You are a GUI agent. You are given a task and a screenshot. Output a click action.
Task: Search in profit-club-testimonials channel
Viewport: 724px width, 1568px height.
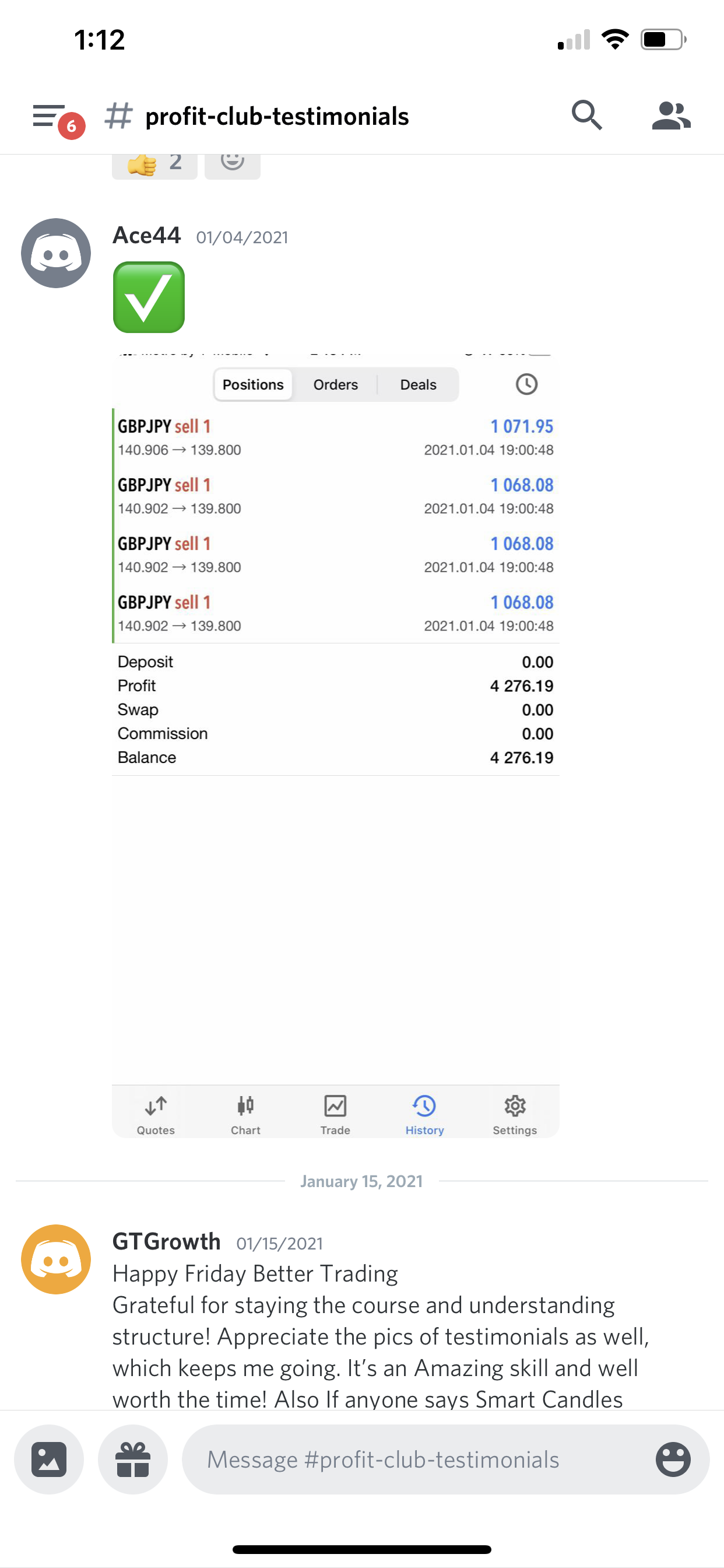click(x=586, y=115)
